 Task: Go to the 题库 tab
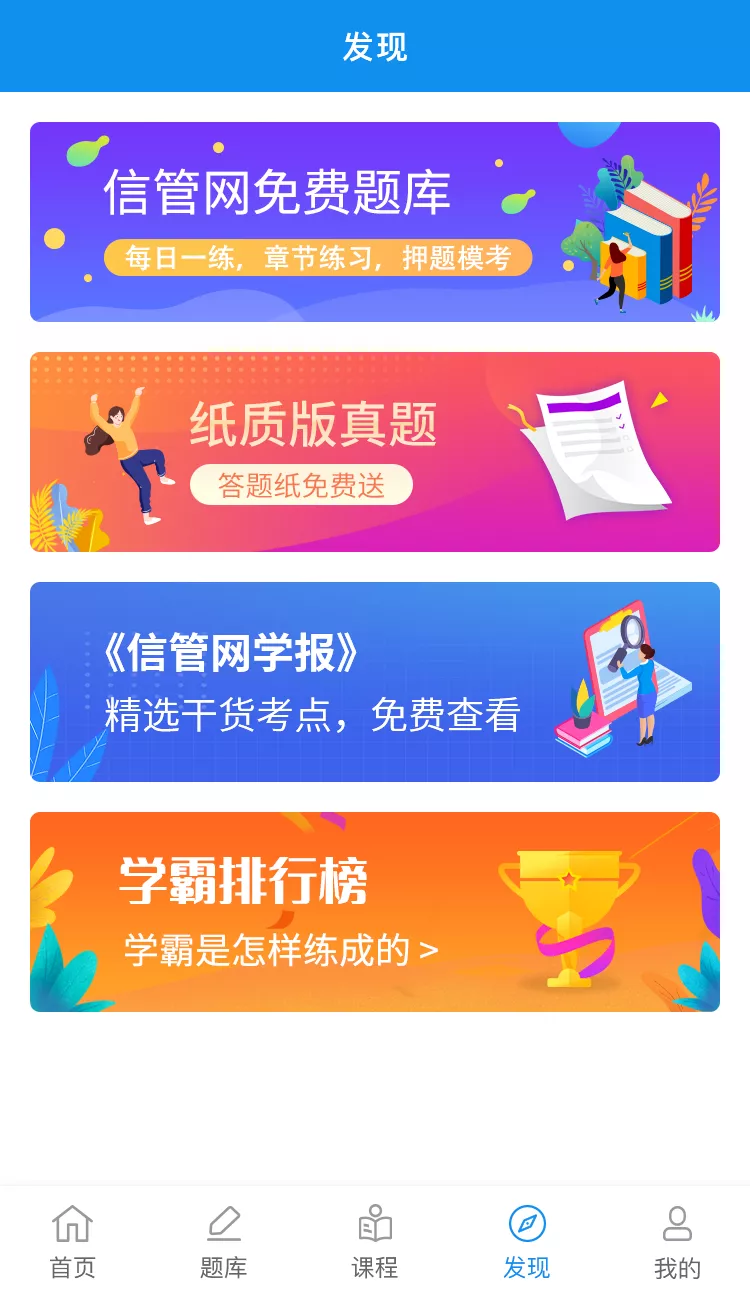pos(224,1242)
